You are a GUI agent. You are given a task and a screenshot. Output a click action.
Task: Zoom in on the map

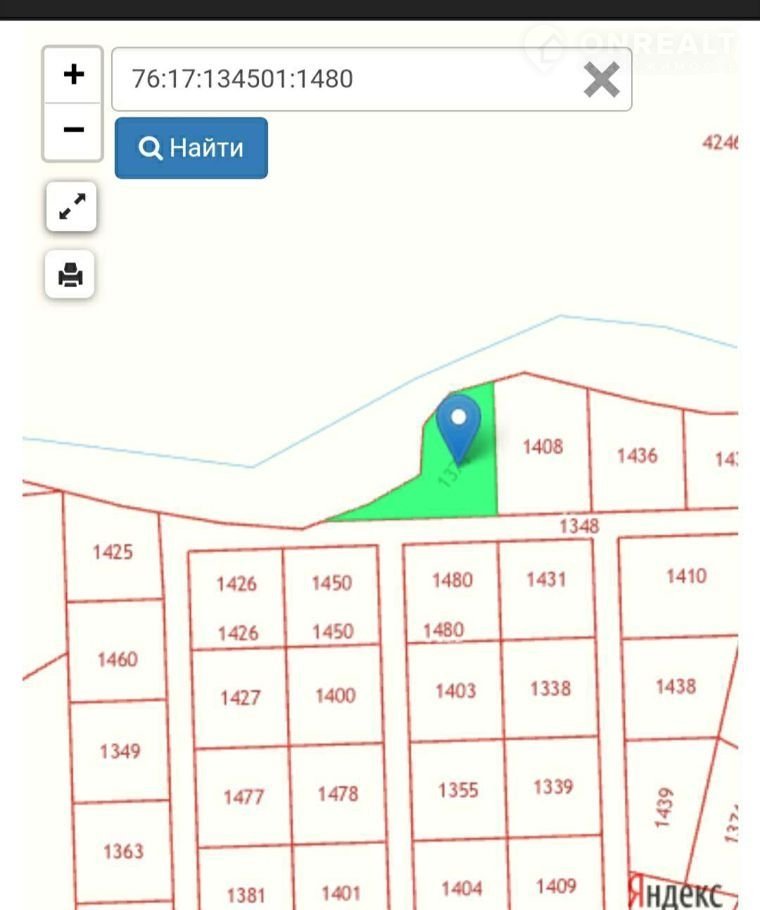click(73, 75)
